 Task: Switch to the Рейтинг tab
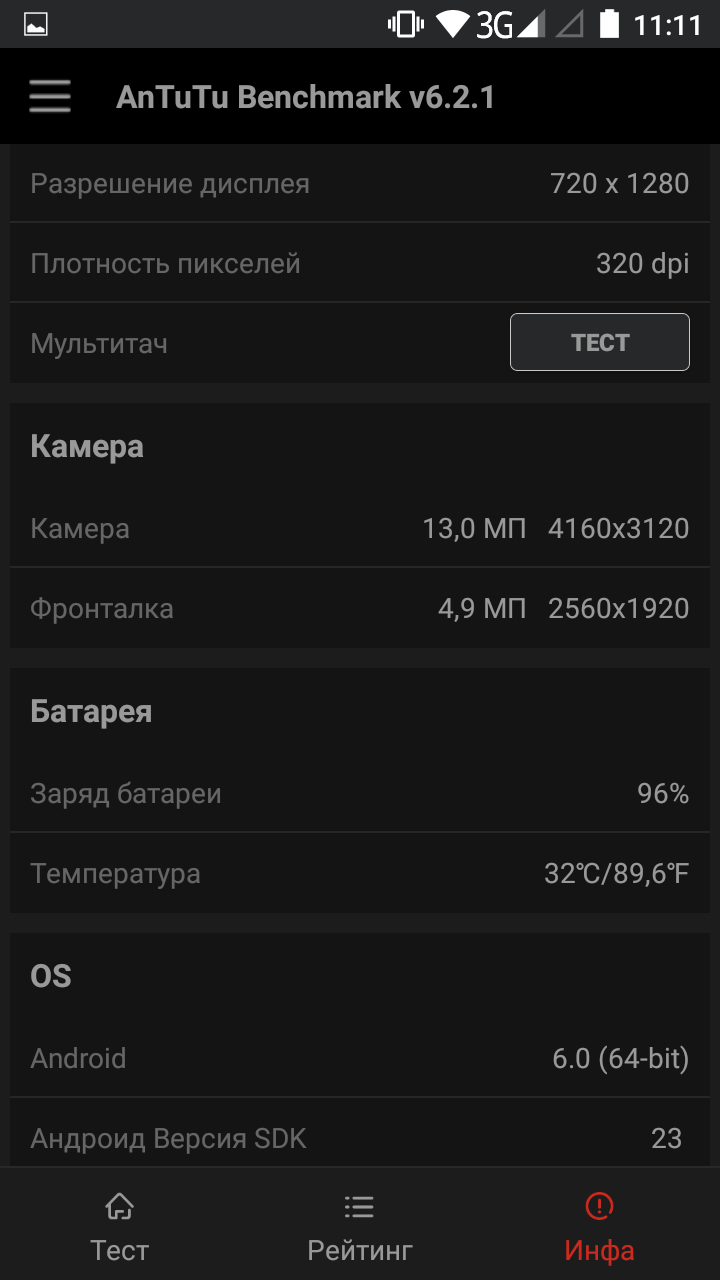point(359,1226)
